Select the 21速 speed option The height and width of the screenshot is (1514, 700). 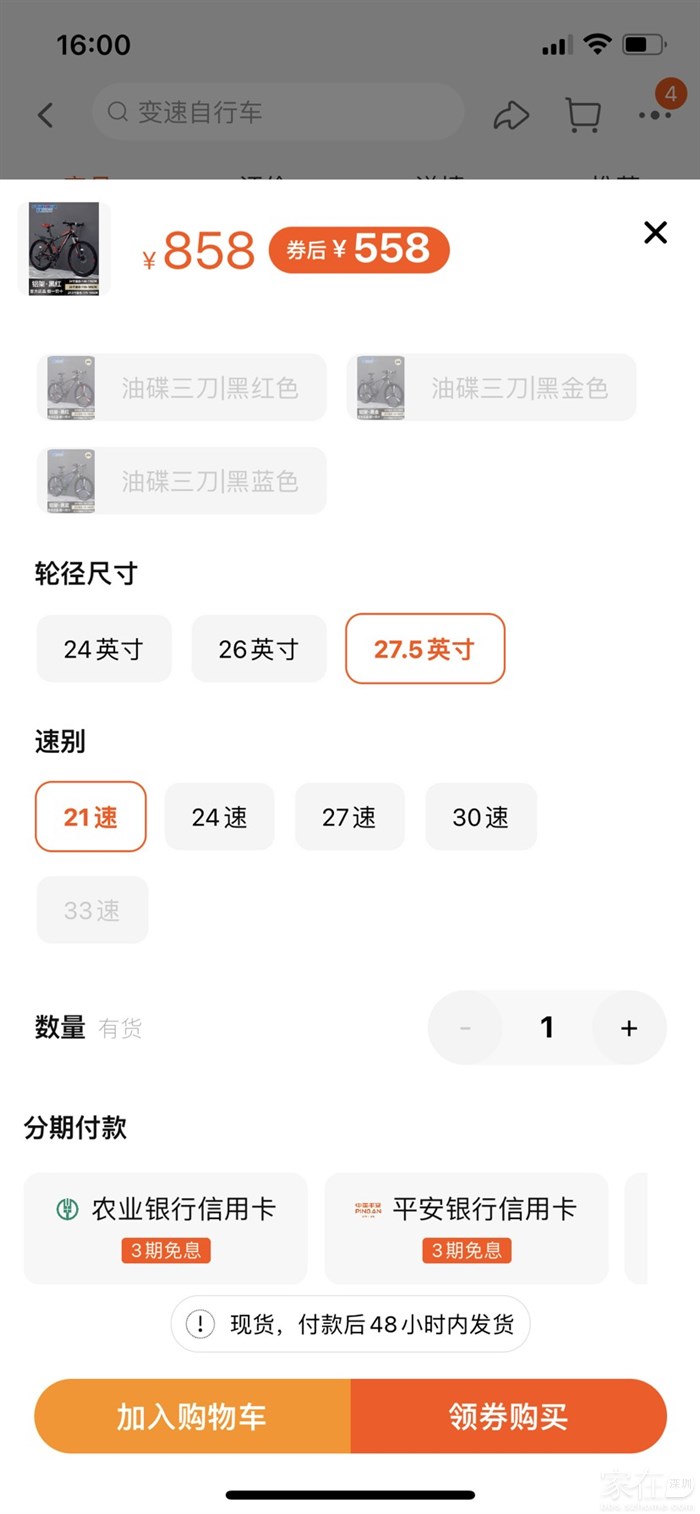click(91, 817)
